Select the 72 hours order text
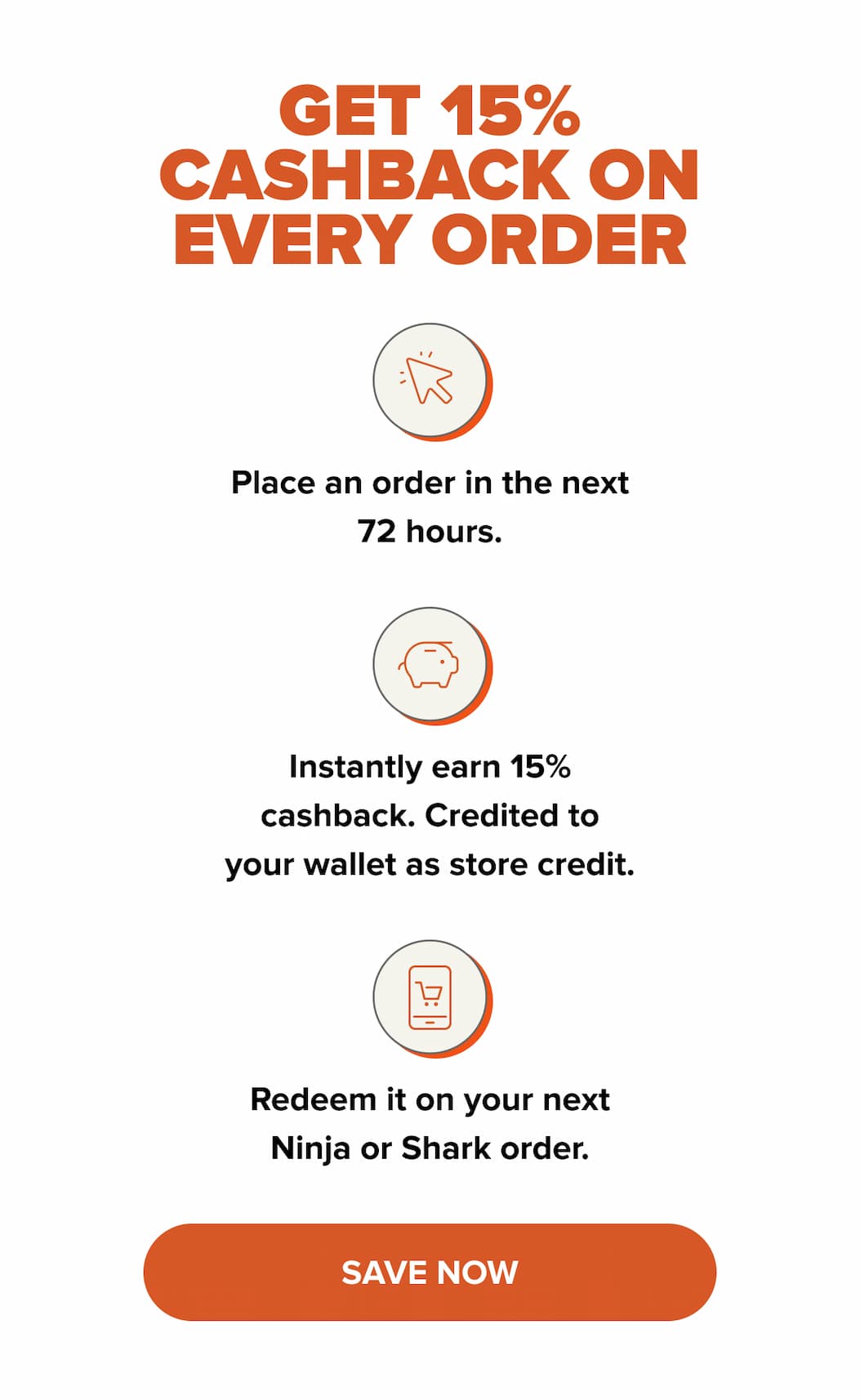The height and width of the screenshot is (1400, 860). click(x=429, y=529)
